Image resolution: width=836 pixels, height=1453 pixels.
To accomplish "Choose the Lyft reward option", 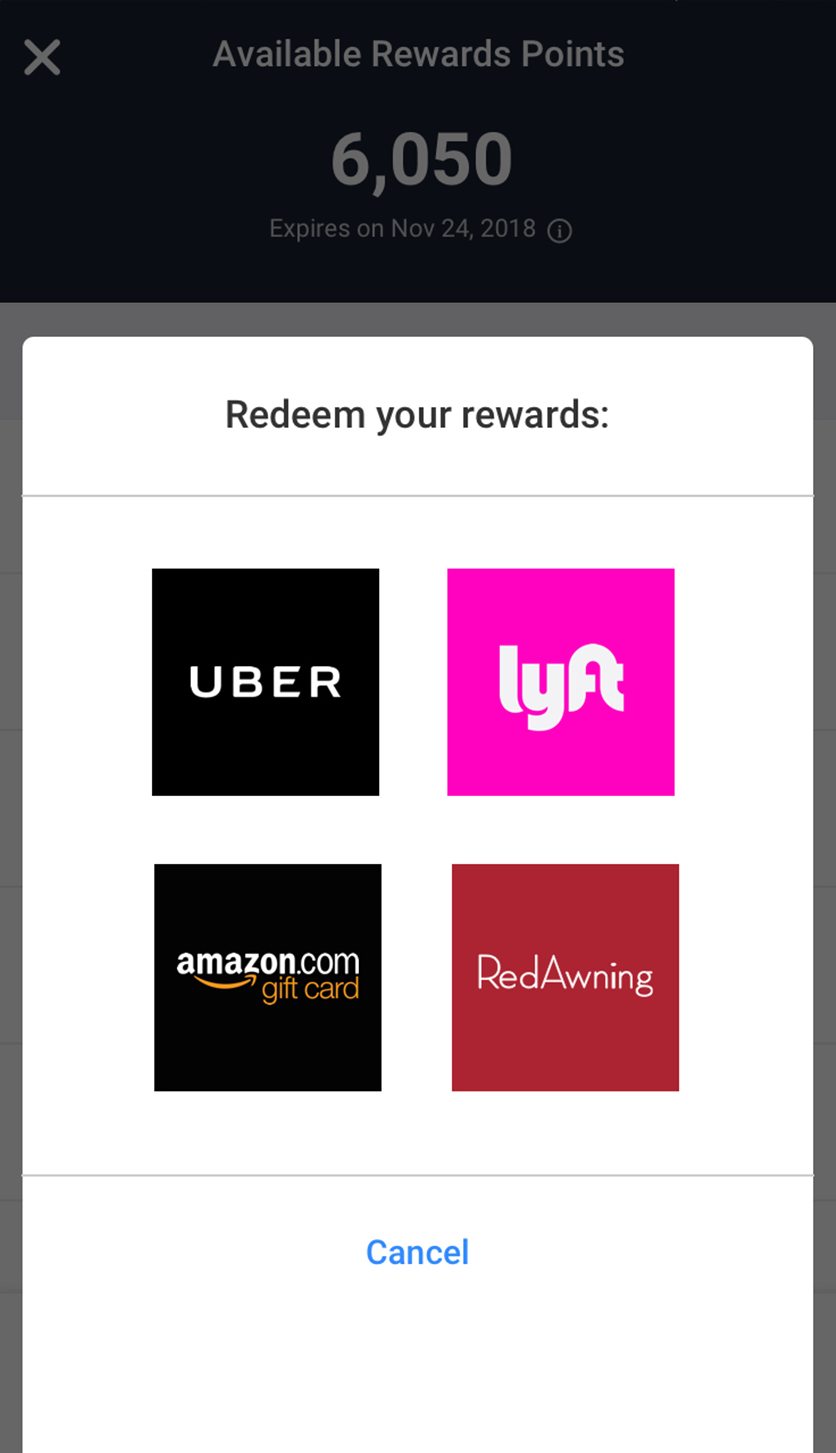I will 560,682.
